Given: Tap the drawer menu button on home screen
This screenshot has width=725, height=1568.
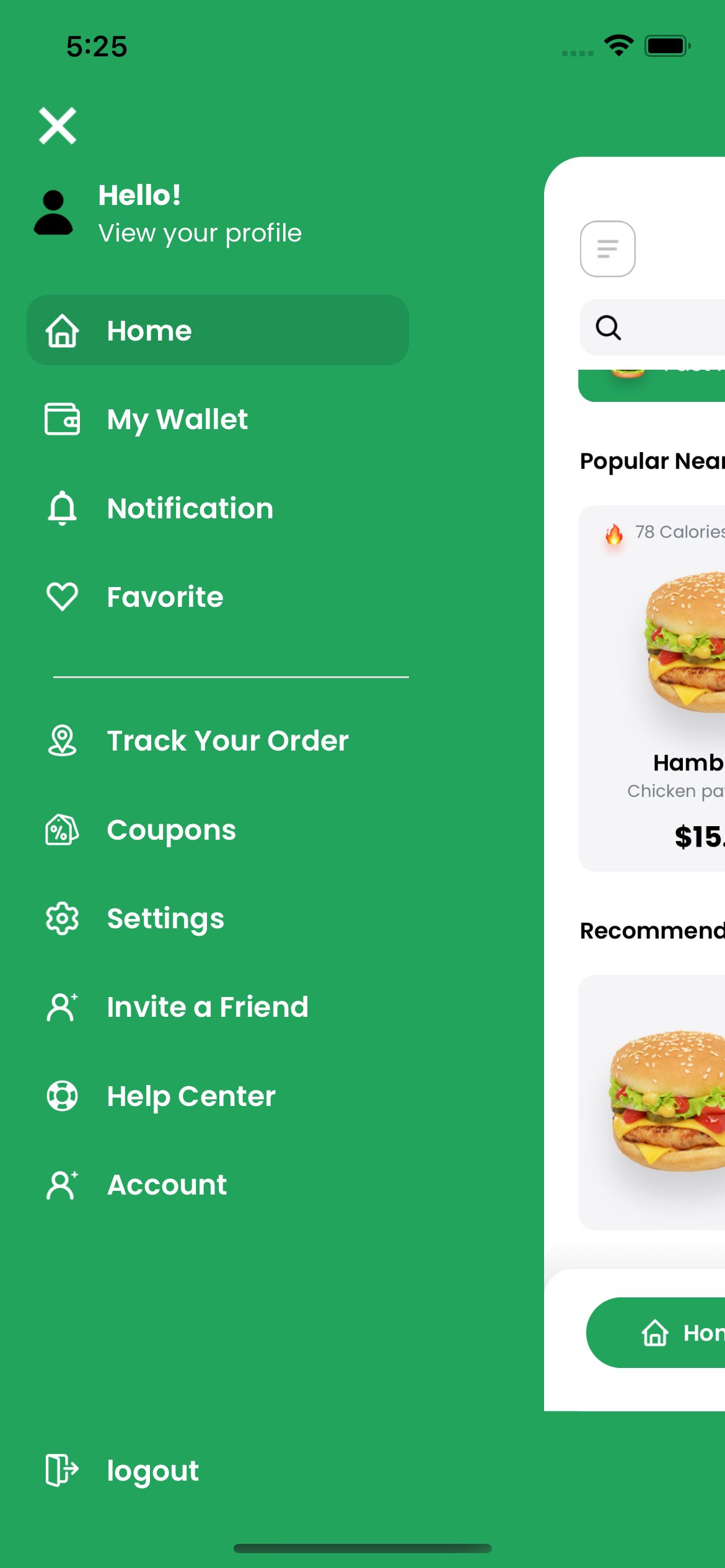Looking at the screenshot, I should pos(607,248).
